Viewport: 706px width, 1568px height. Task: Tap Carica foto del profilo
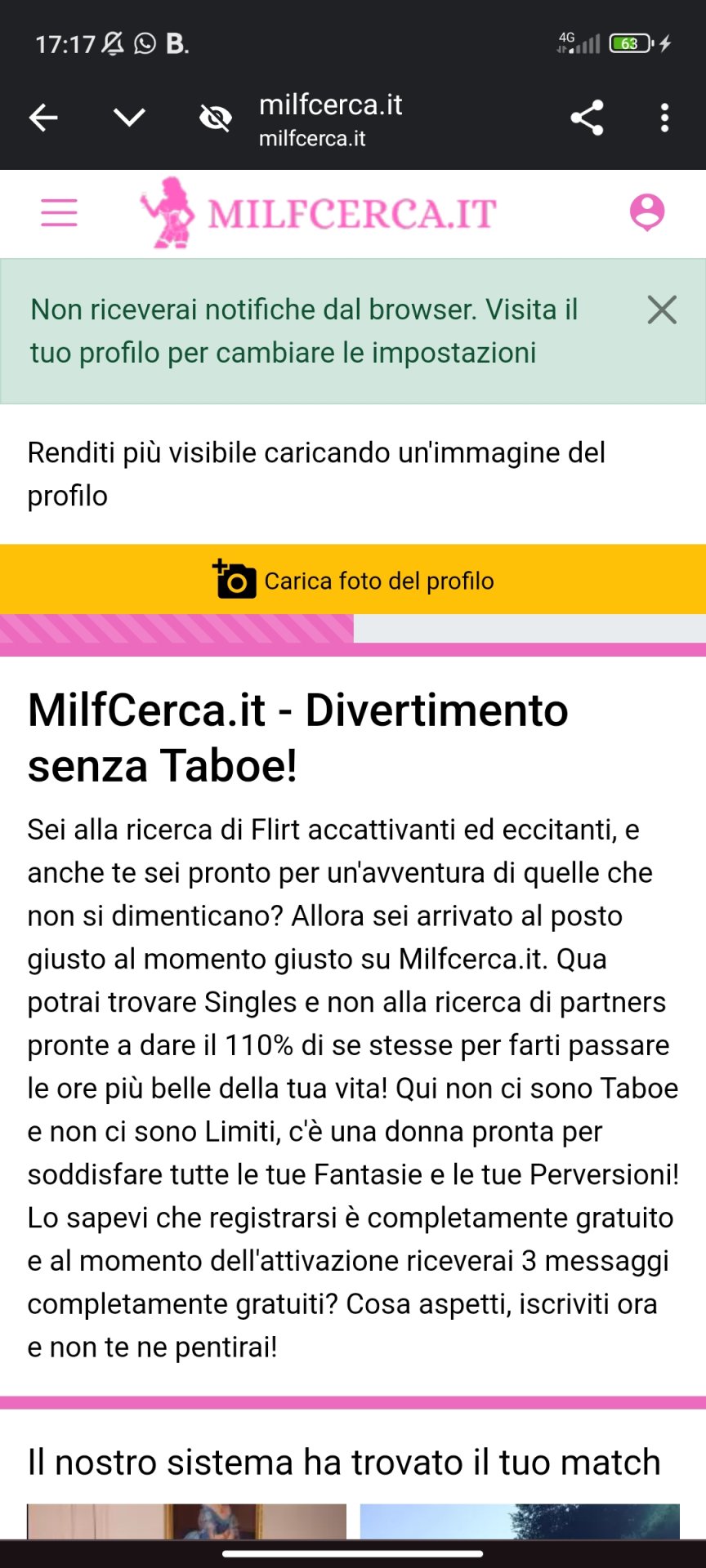pos(353,580)
